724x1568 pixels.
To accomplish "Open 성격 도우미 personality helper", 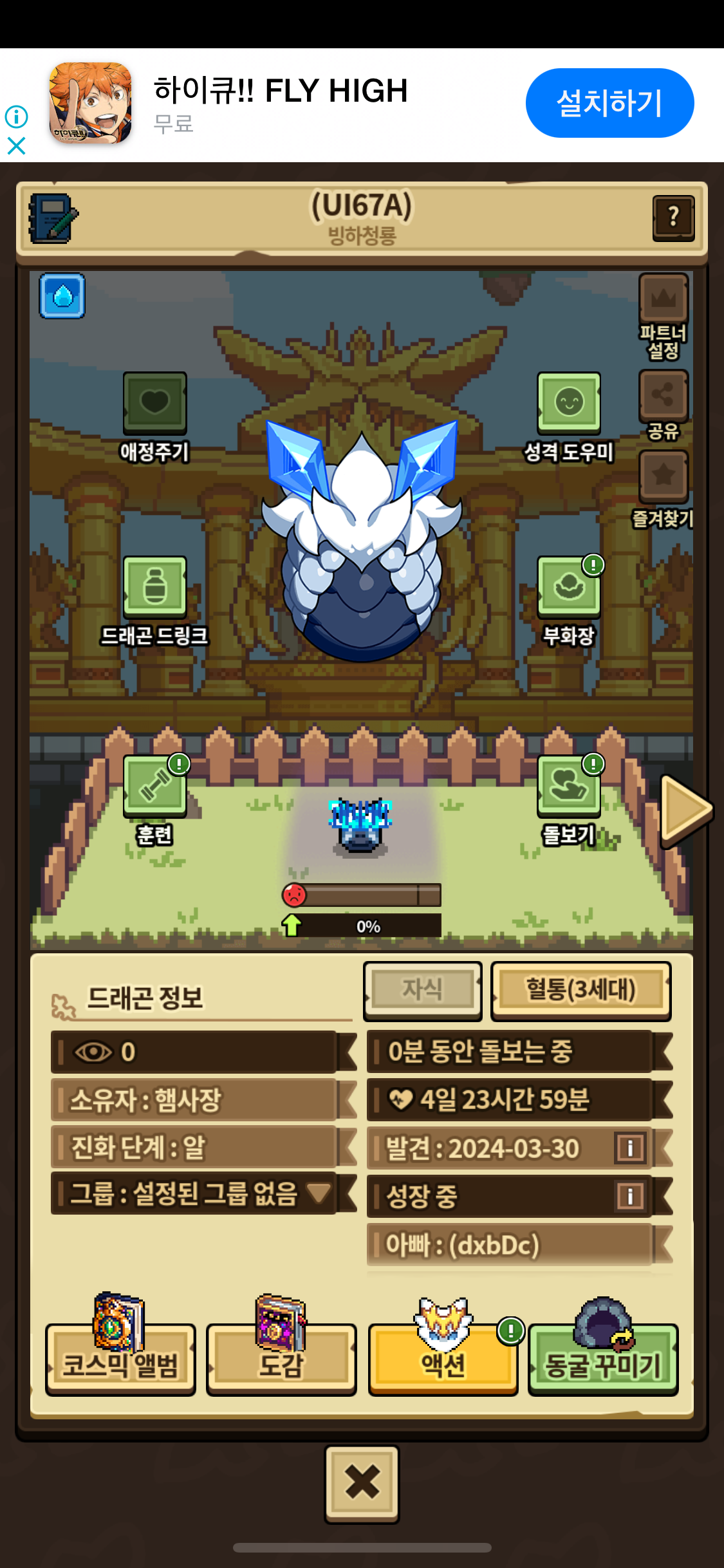I will point(569,417).
